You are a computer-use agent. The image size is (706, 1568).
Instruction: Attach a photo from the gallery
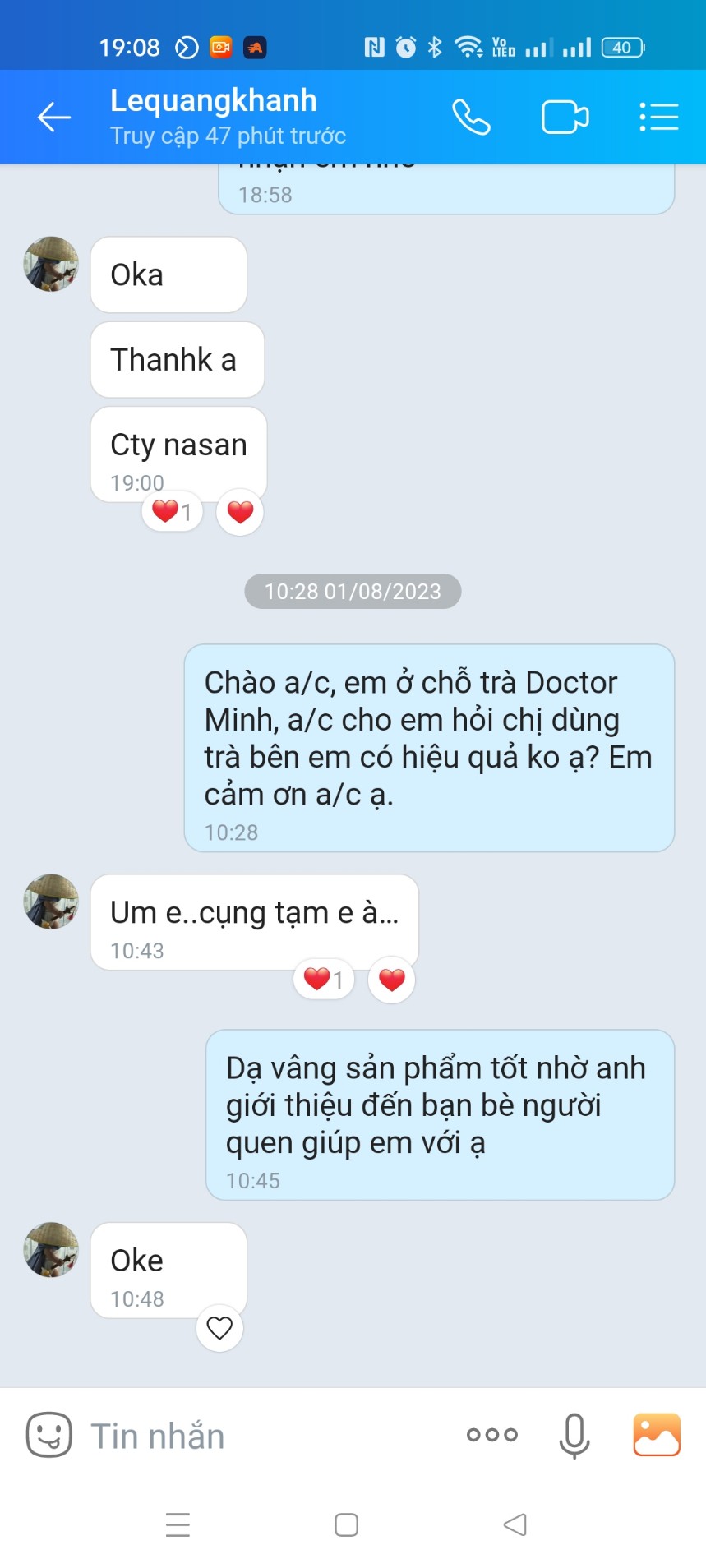[x=656, y=1435]
